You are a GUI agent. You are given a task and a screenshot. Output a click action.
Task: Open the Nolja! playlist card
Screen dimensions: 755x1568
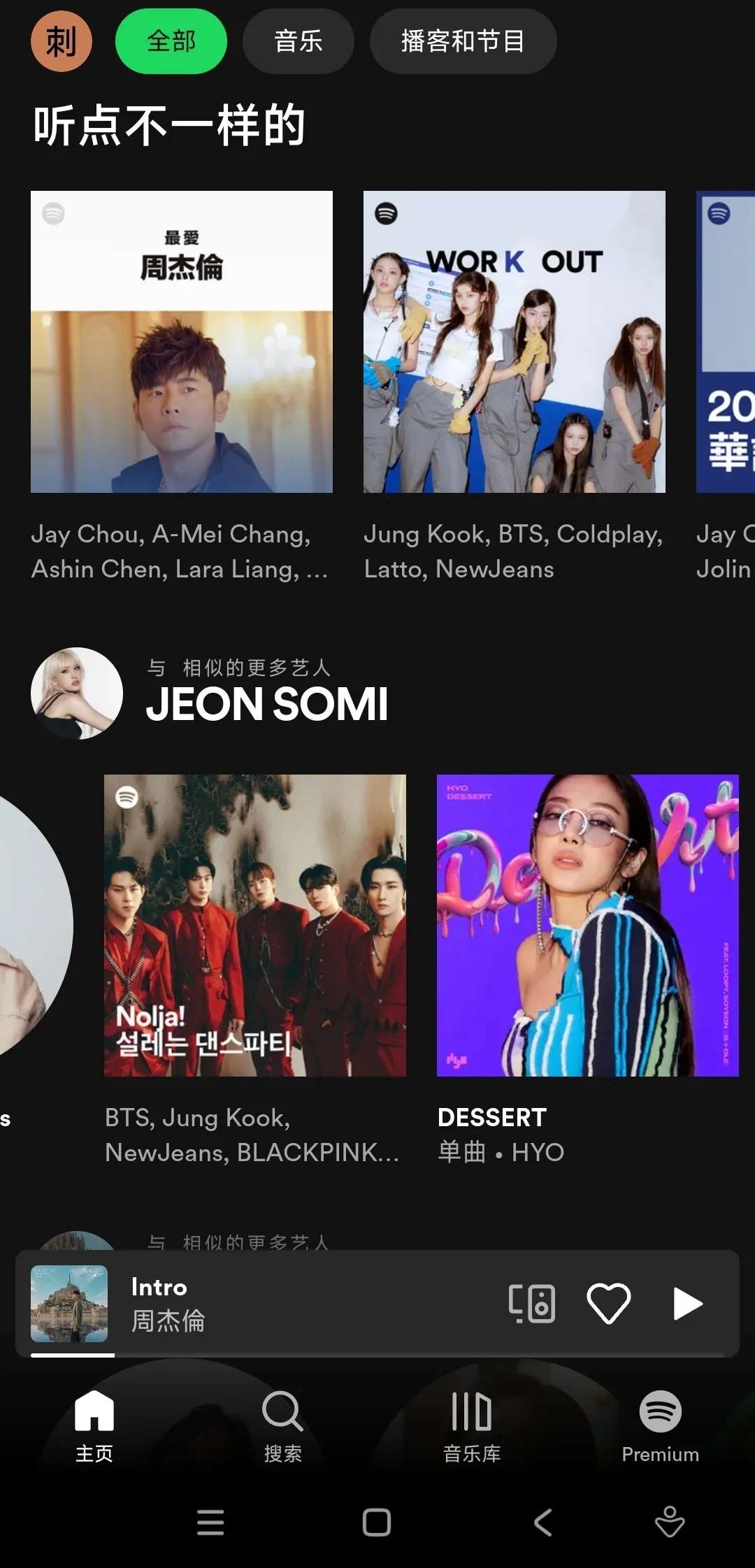tap(255, 925)
